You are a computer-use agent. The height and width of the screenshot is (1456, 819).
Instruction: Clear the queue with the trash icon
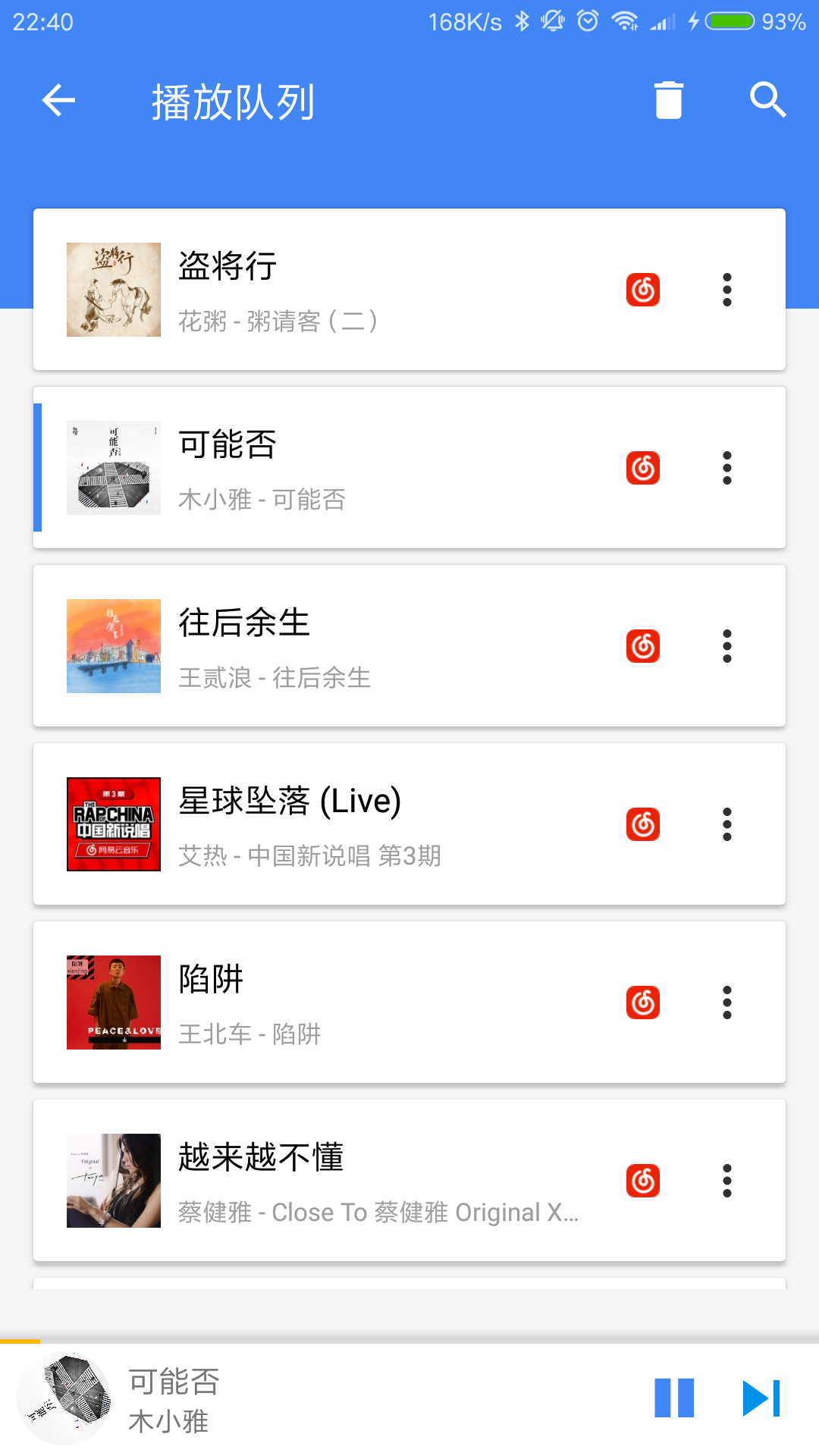coord(668,100)
